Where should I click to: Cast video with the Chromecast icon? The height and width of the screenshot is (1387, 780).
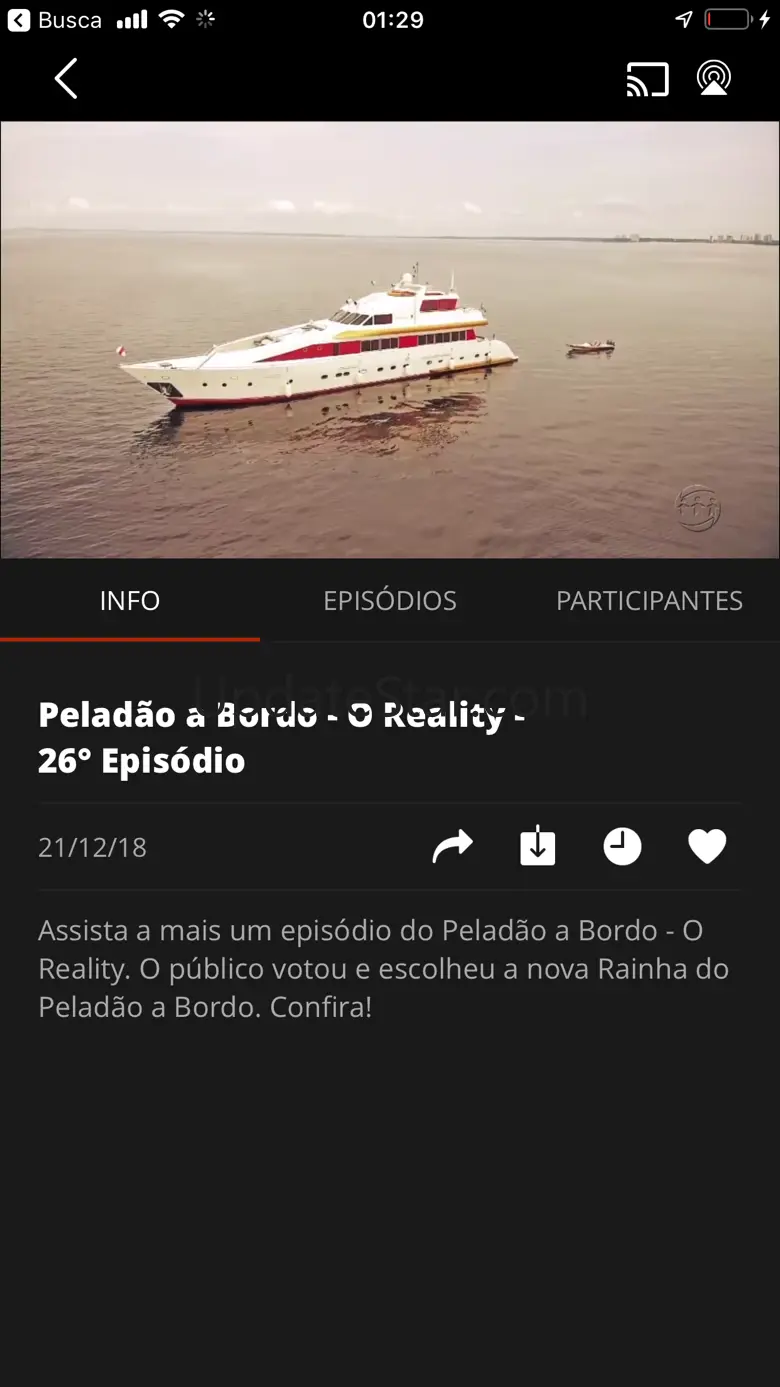647,80
